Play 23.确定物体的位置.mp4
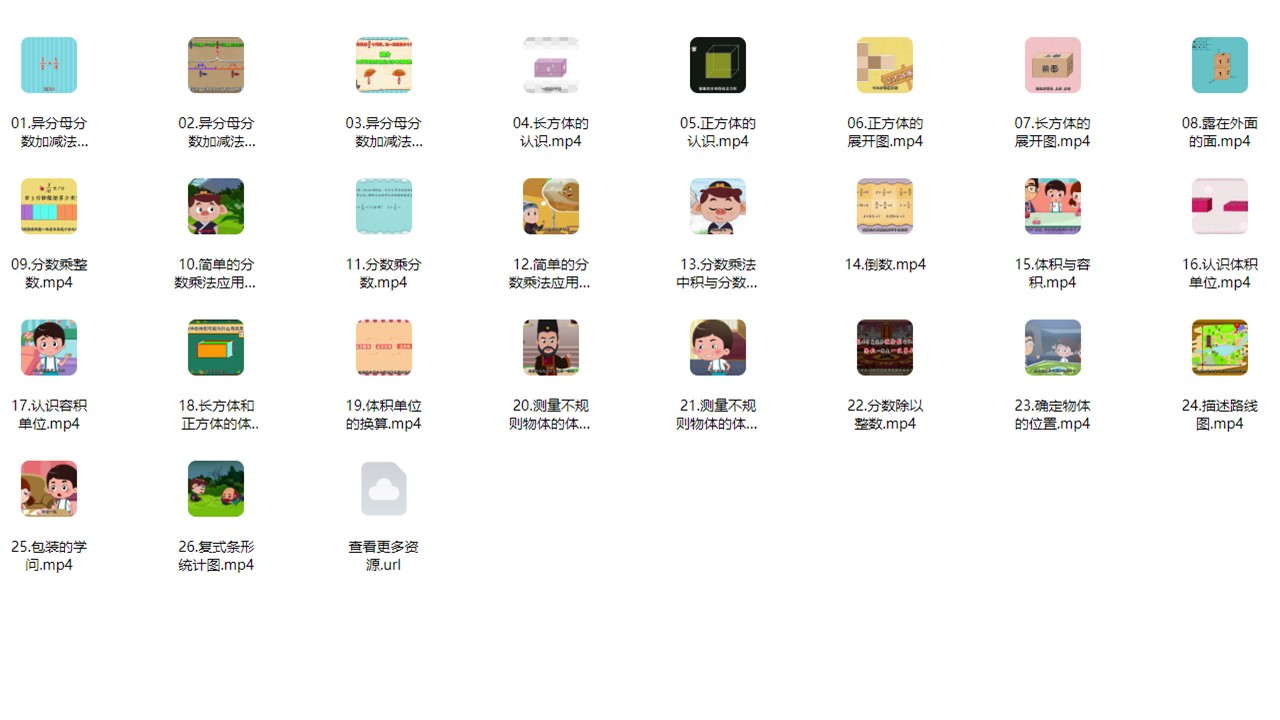Image resolution: width=1280 pixels, height=720 pixels. pos(1052,348)
